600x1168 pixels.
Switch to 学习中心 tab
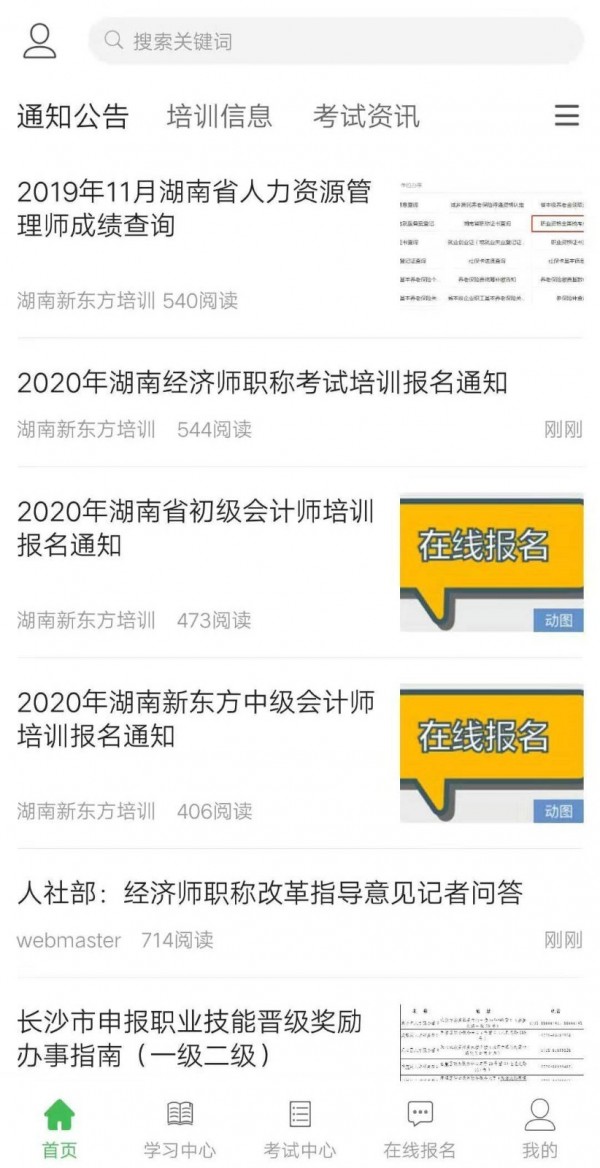coord(180,1128)
